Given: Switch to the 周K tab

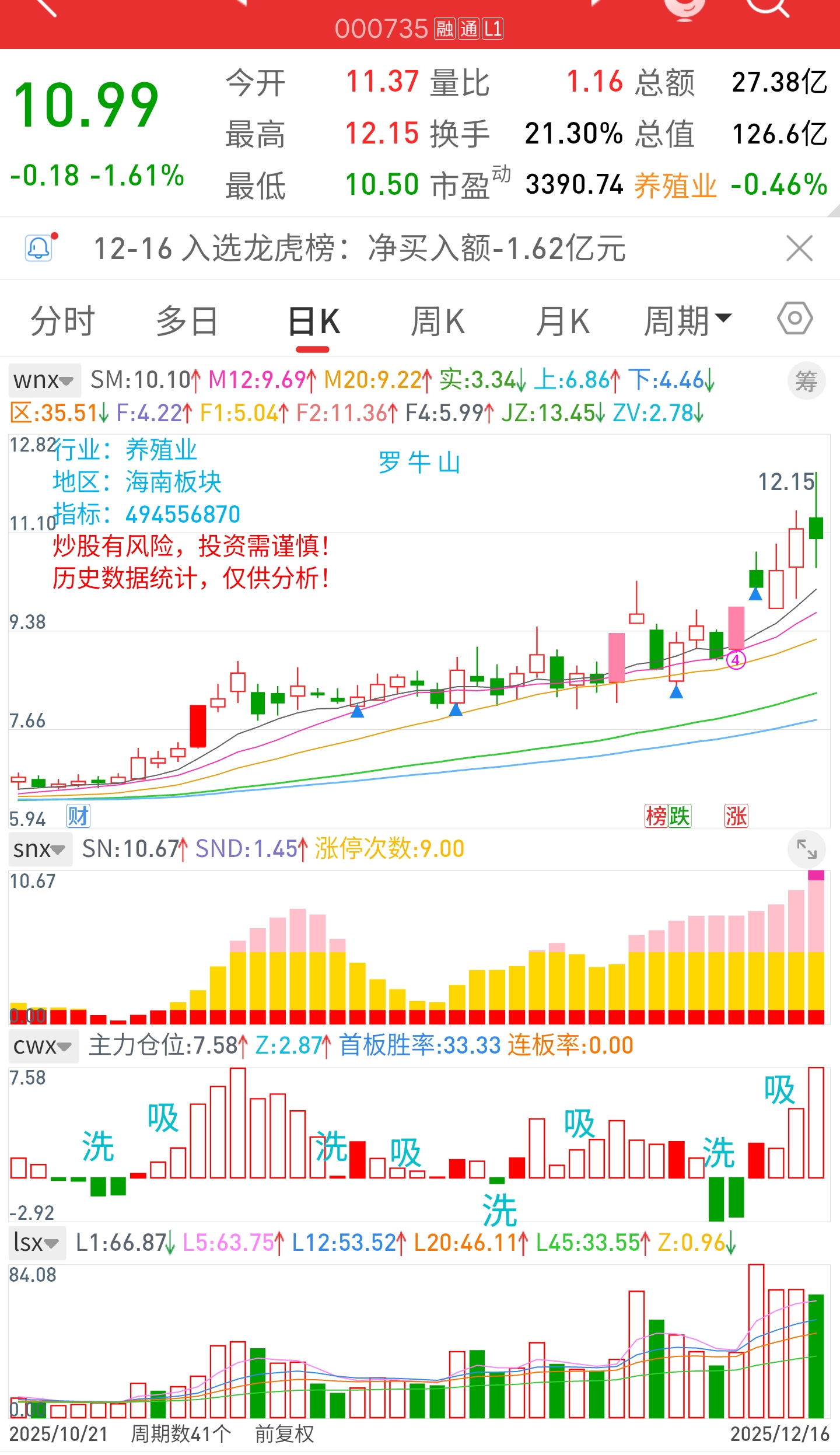Looking at the screenshot, I should pyautogui.click(x=438, y=321).
